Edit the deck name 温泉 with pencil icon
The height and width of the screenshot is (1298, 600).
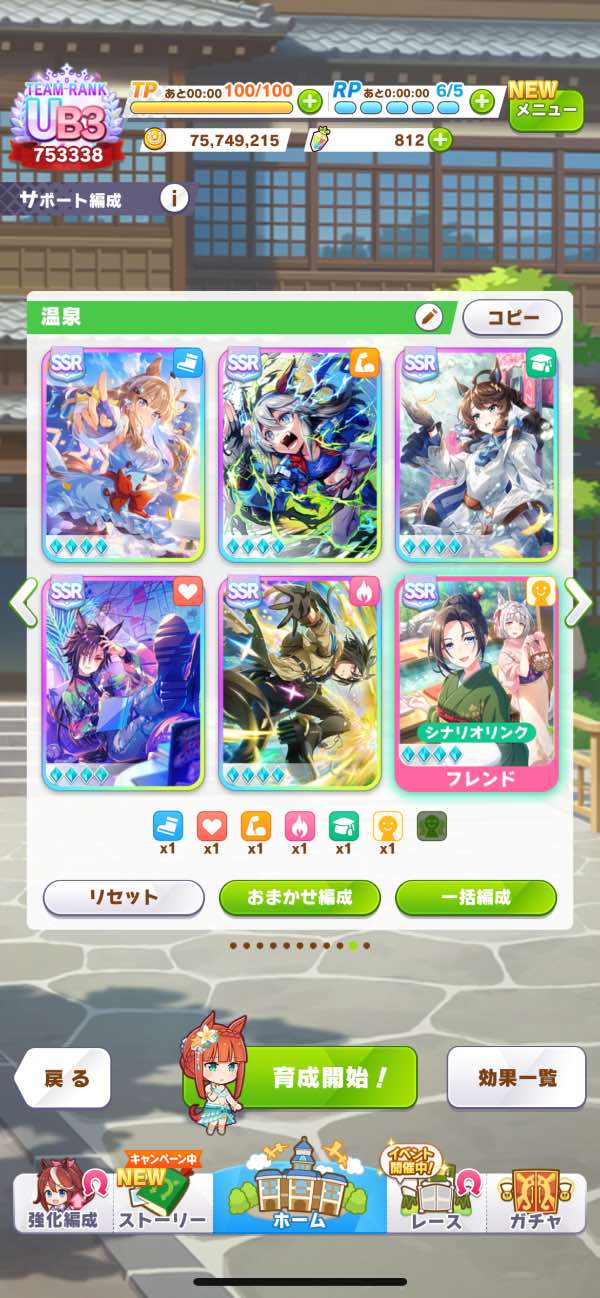[x=428, y=318]
